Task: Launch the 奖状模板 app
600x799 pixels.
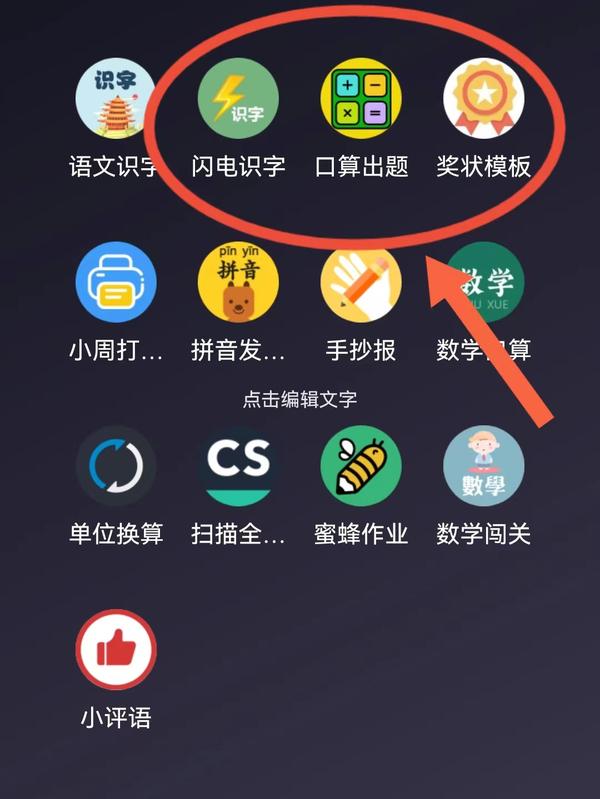Action: (x=483, y=99)
